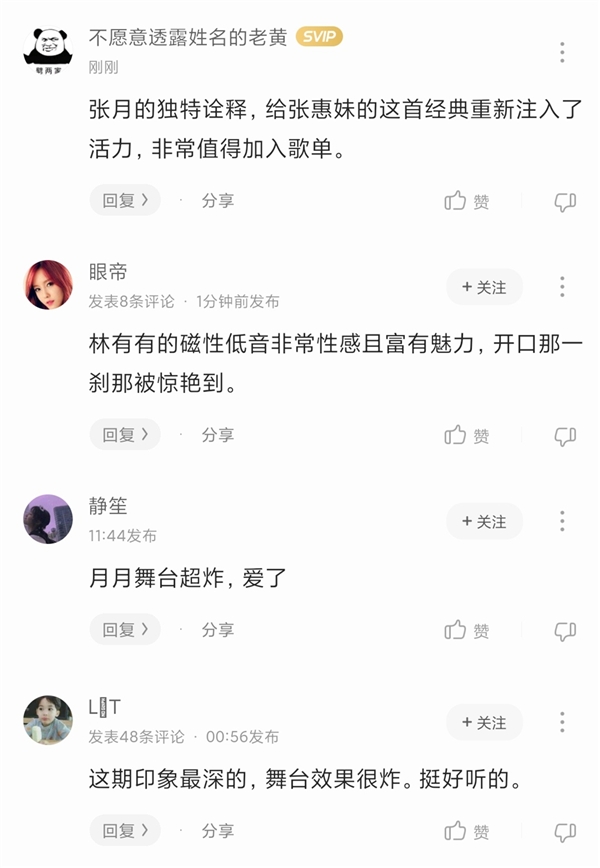Image resolution: width=600 pixels, height=868 pixels.
Task: Share 静笙's comment
Action: pyautogui.click(x=217, y=629)
